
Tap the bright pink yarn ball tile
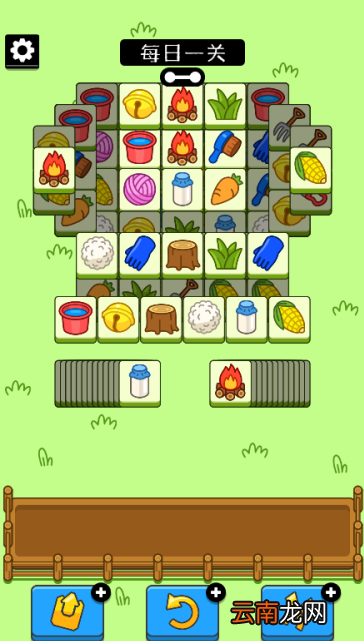tap(140, 190)
